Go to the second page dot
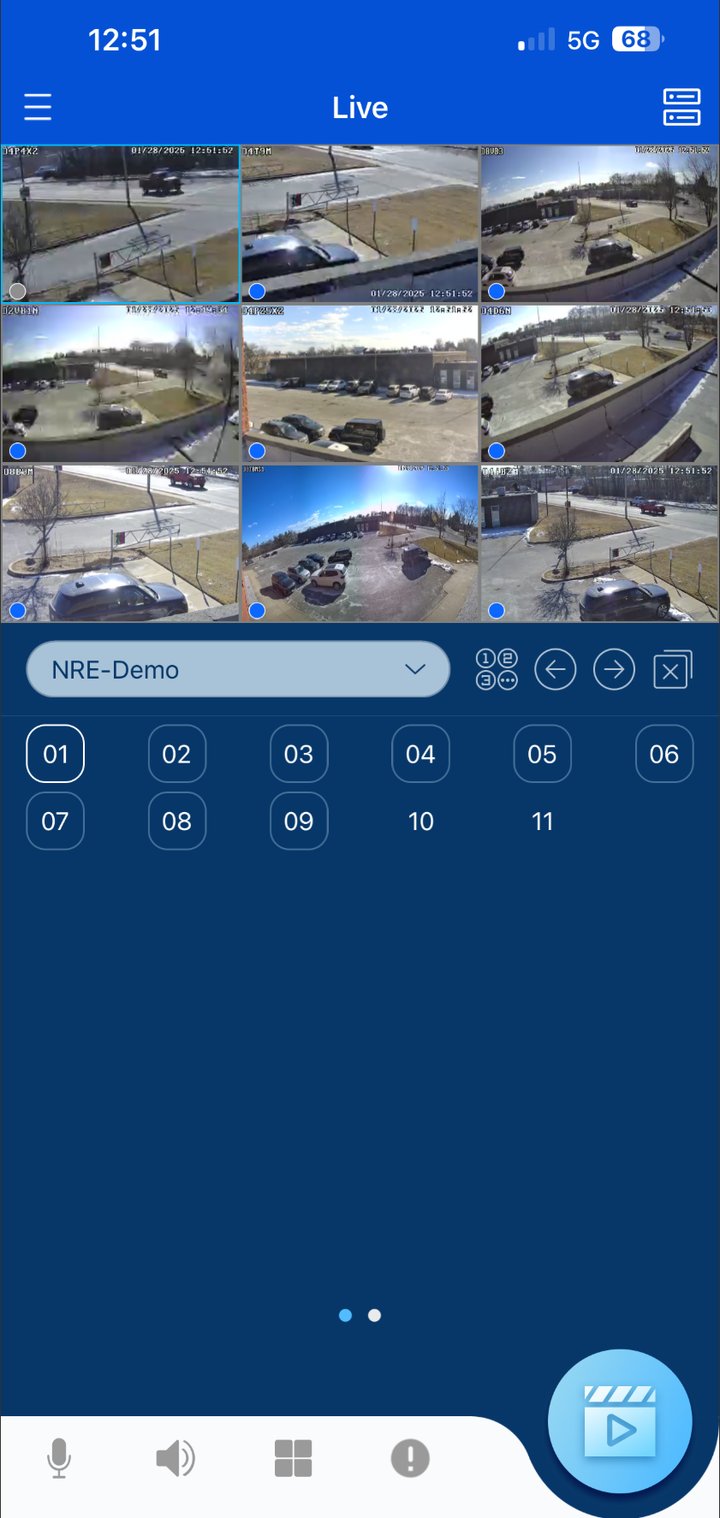This screenshot has width=720, height=1518. pyautogui.click(x=374, y=1315)
